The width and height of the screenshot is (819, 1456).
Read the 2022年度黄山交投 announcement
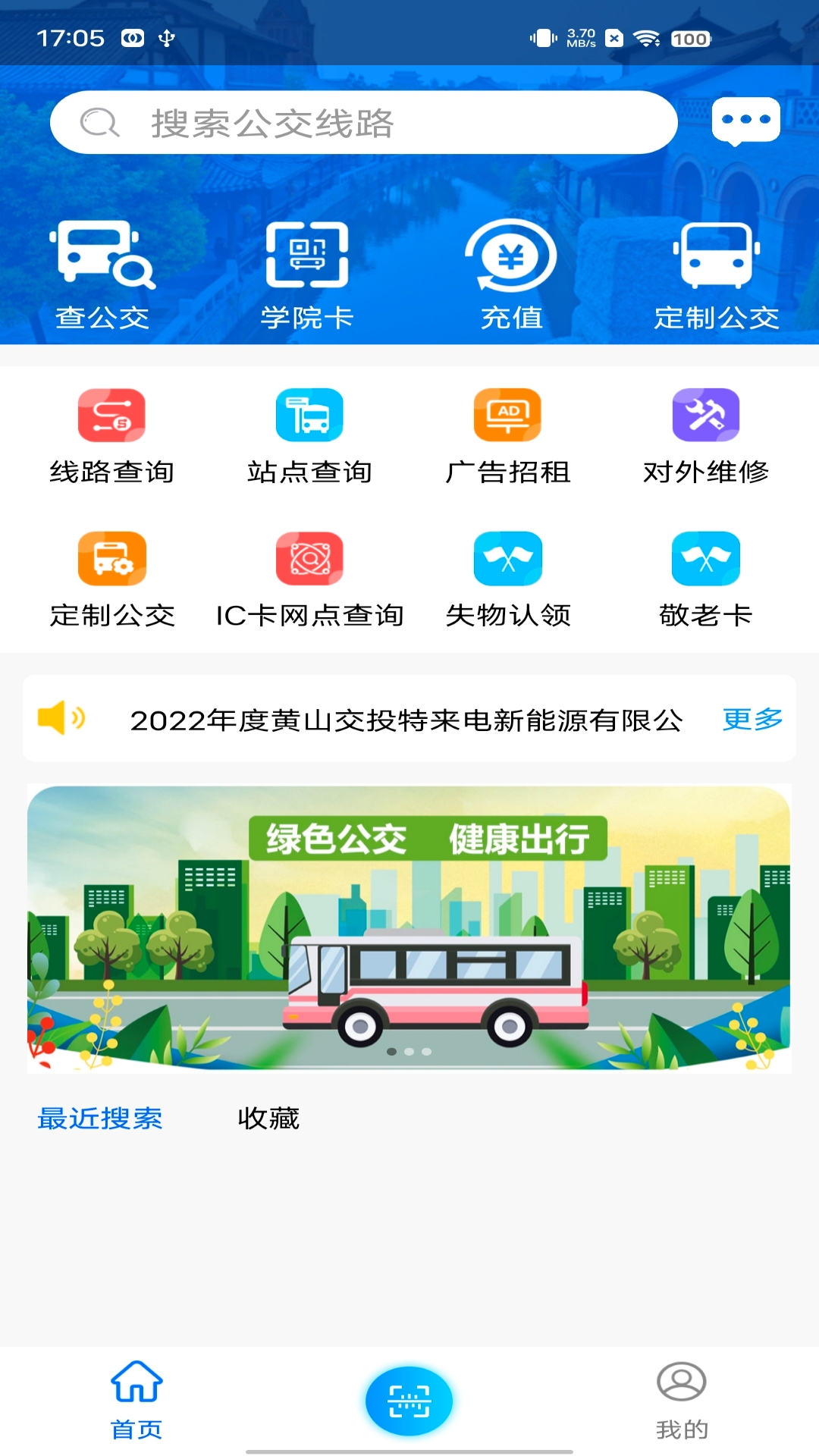tap(406, 720)
